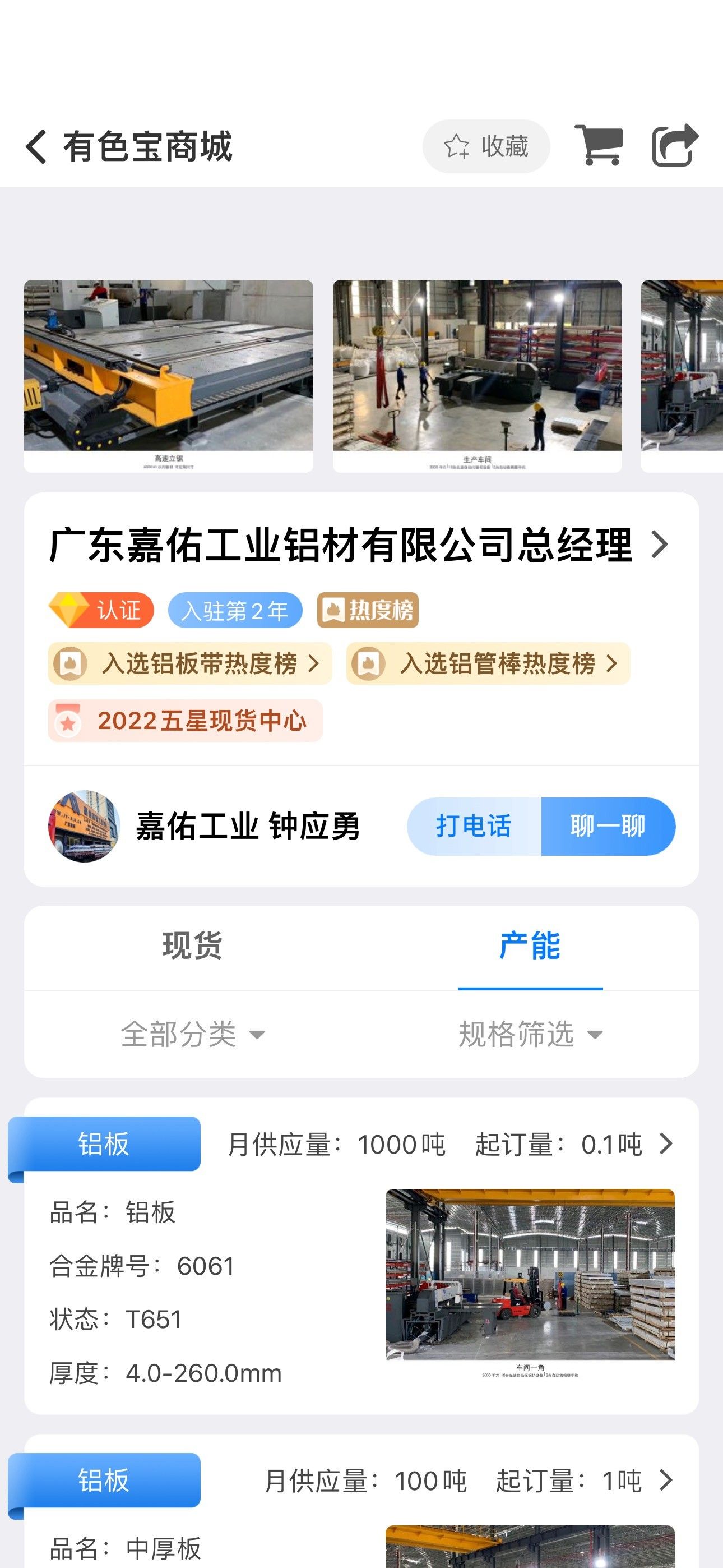Open the 中厚板 capacity card

click(x=361, y=1501)
